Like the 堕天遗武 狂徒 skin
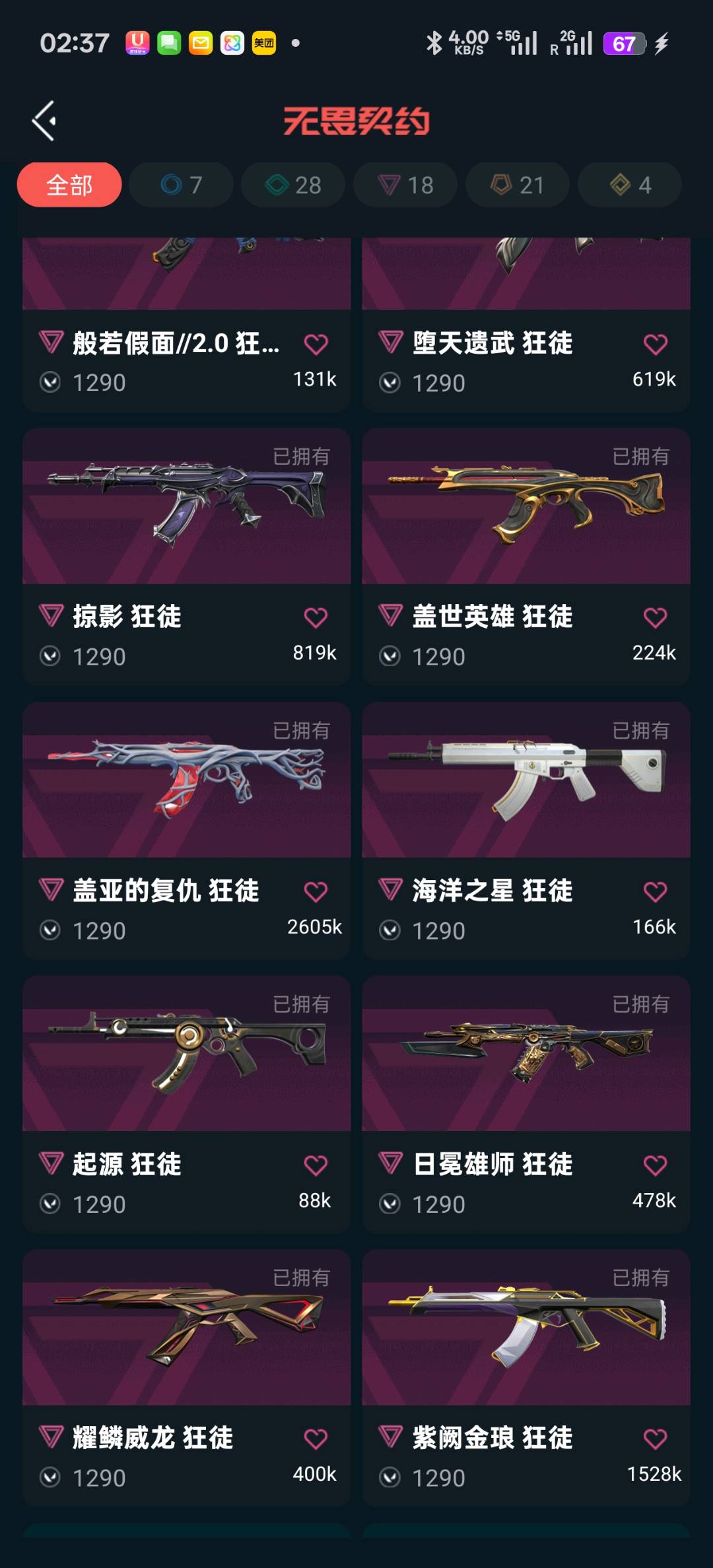The width and height of the screenshot is (713, 1568). (655, 344)
